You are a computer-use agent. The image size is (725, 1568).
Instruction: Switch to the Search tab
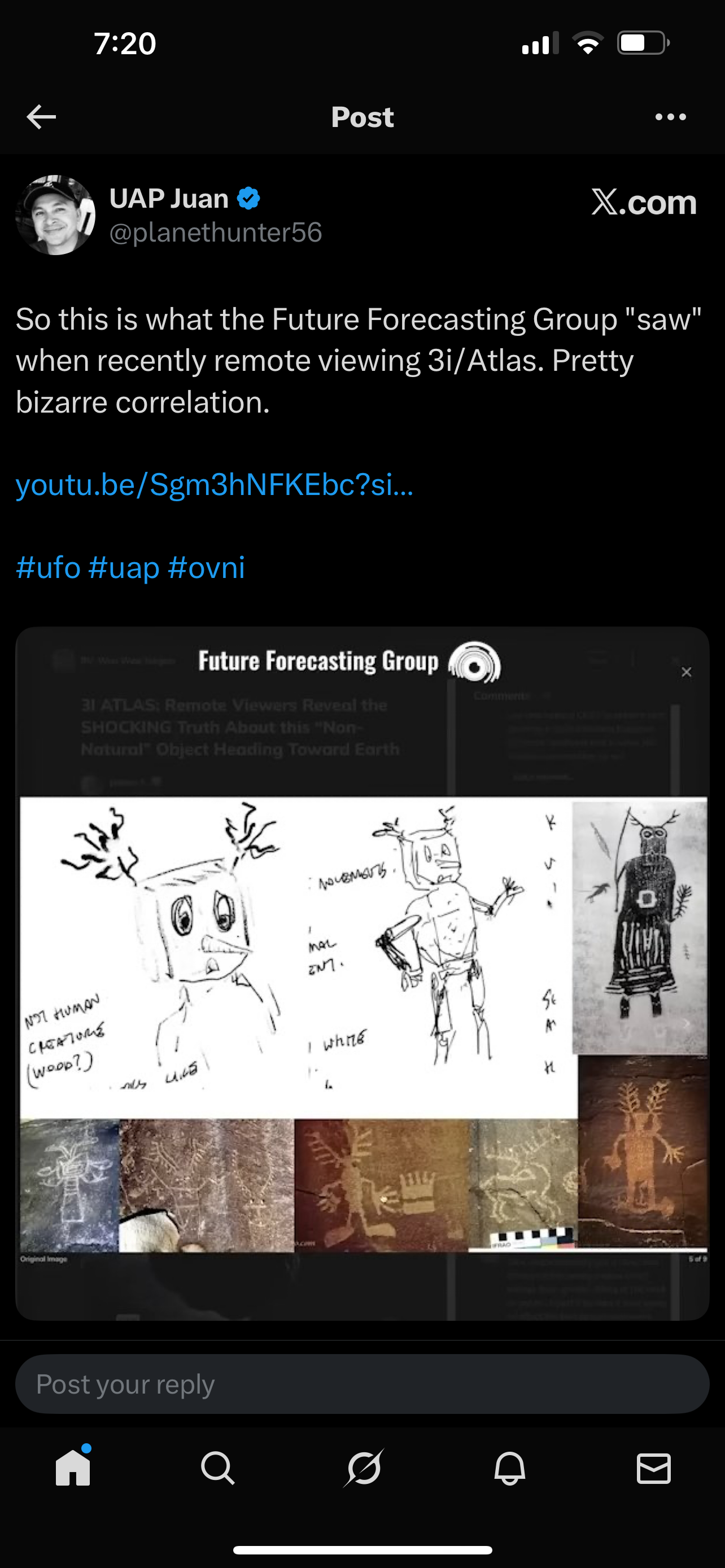(x=218, y=1468)
